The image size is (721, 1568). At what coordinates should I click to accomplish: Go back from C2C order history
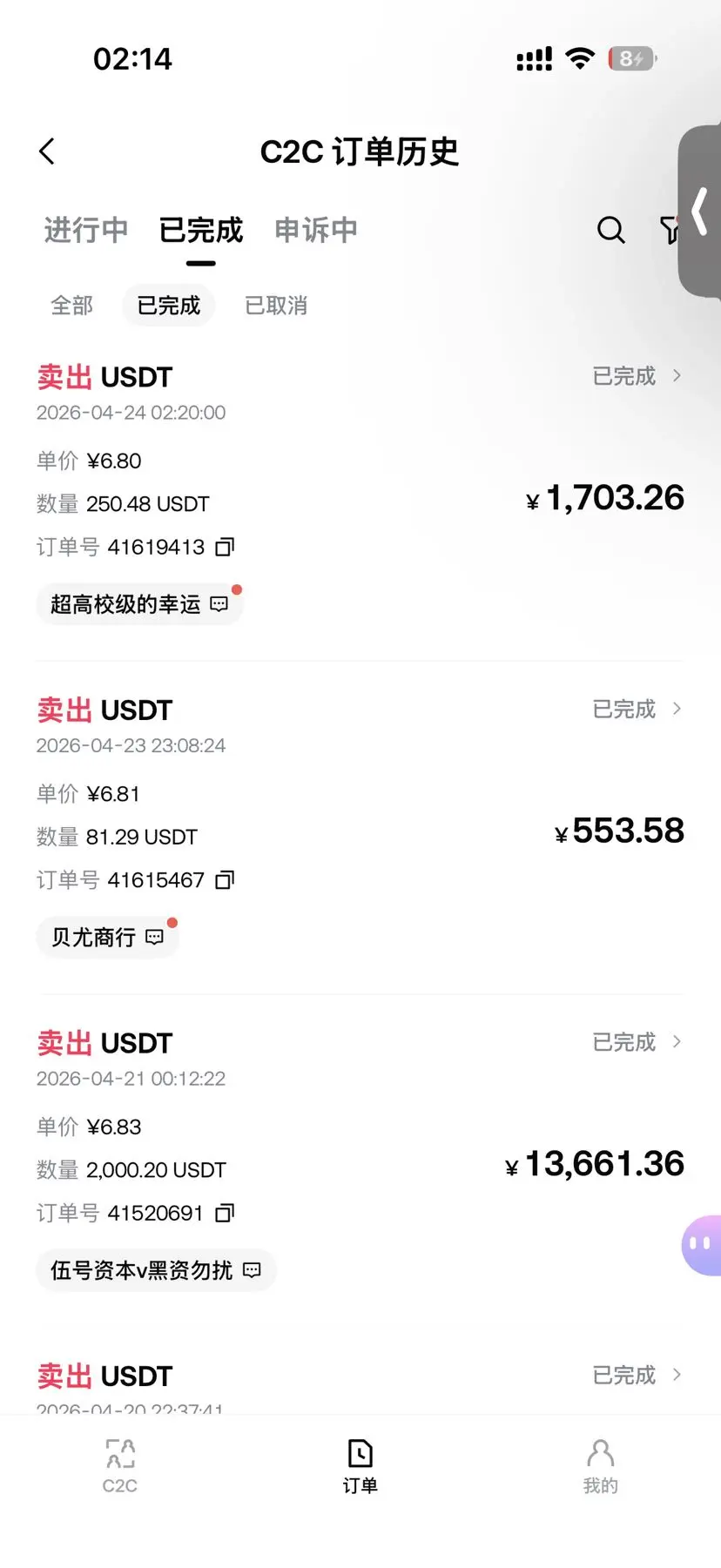pyautogui.click(x=47, y=151)
